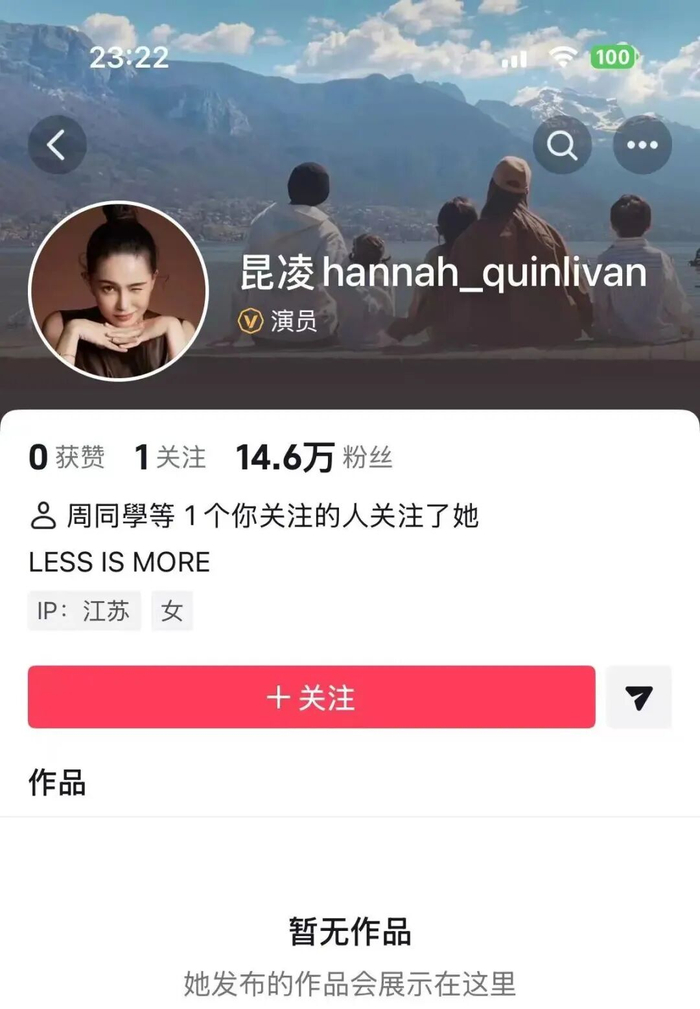Viewport: 700px width, 1009px height.
Task: Follow this account with 关注 button
Action: pyautogui.click(x=311, y=697)
